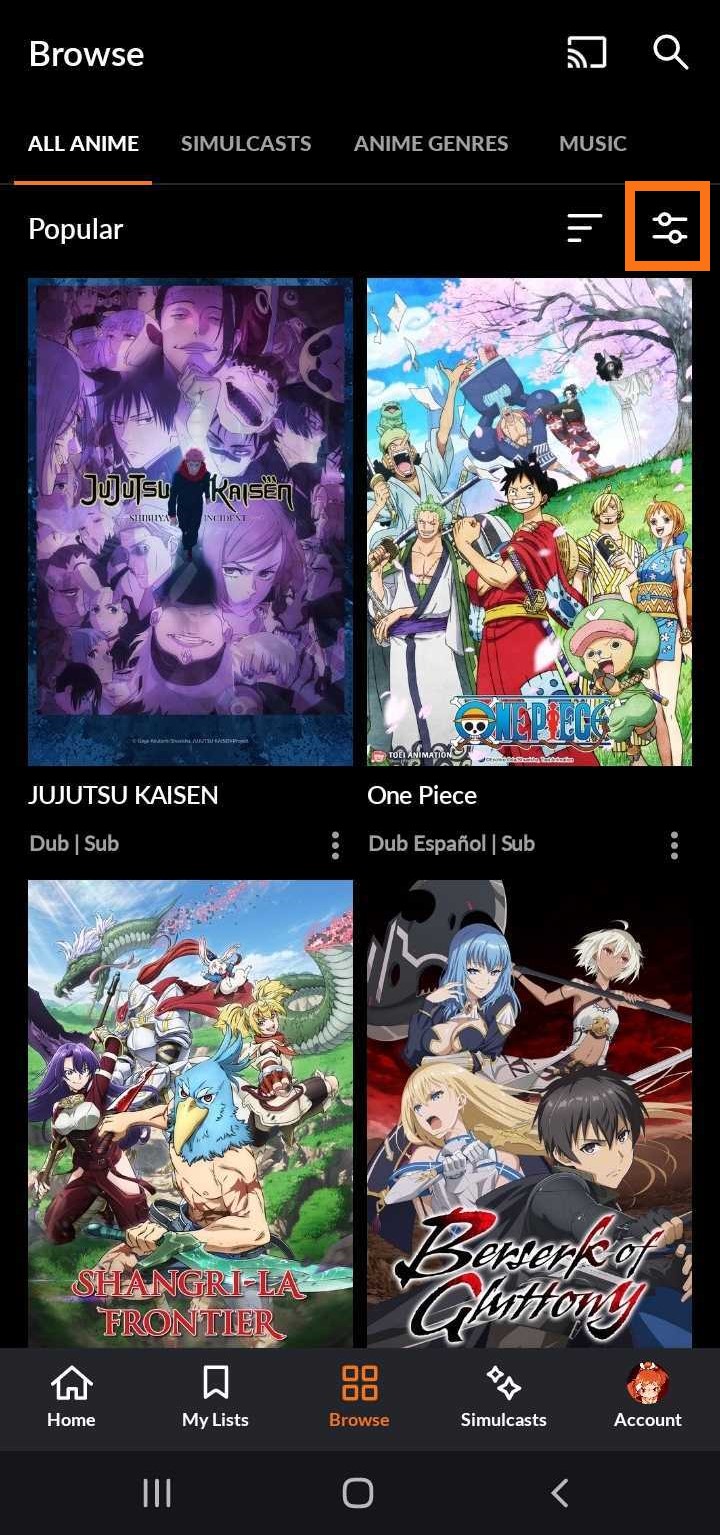Open the sort options icon

[585, 228]
